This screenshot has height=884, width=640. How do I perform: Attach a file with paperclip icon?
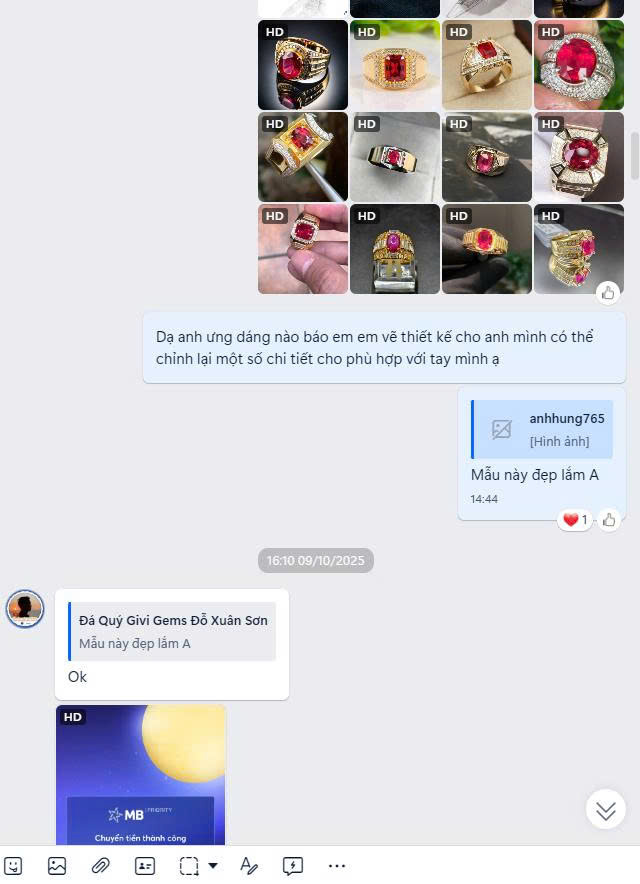coord(101,866)
